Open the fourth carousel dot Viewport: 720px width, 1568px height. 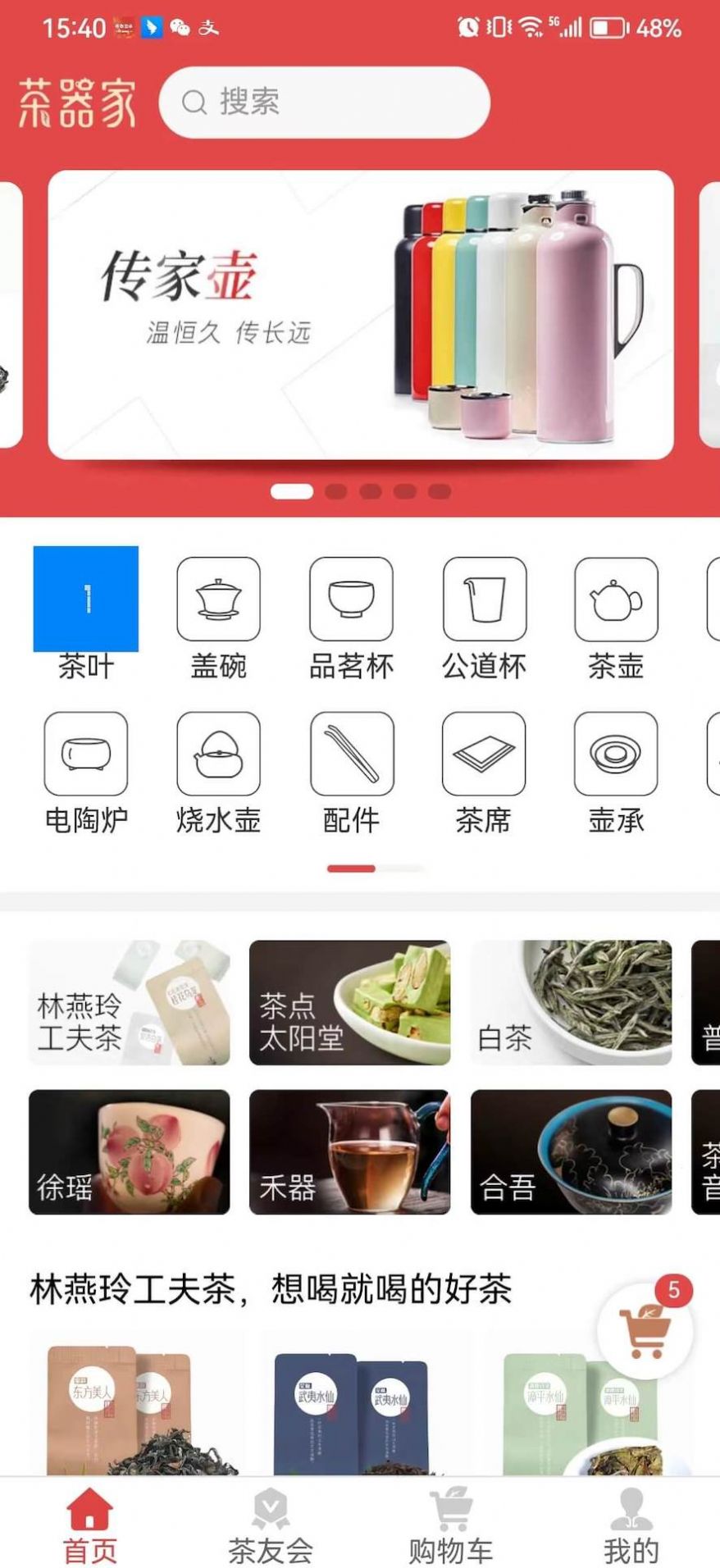pyautogui.click(x=406, y=490)
